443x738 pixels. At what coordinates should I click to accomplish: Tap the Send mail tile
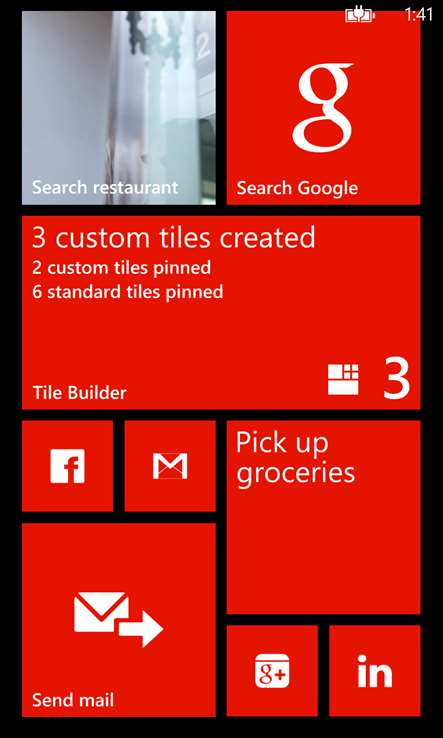pyautogui.click(x=119, y=620)
